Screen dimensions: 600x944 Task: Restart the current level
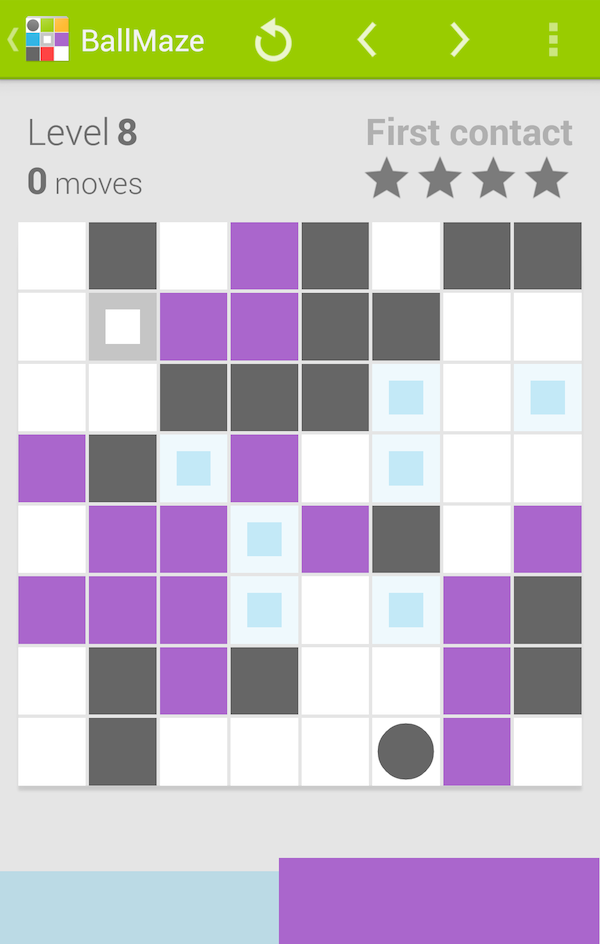click(273, 41)
